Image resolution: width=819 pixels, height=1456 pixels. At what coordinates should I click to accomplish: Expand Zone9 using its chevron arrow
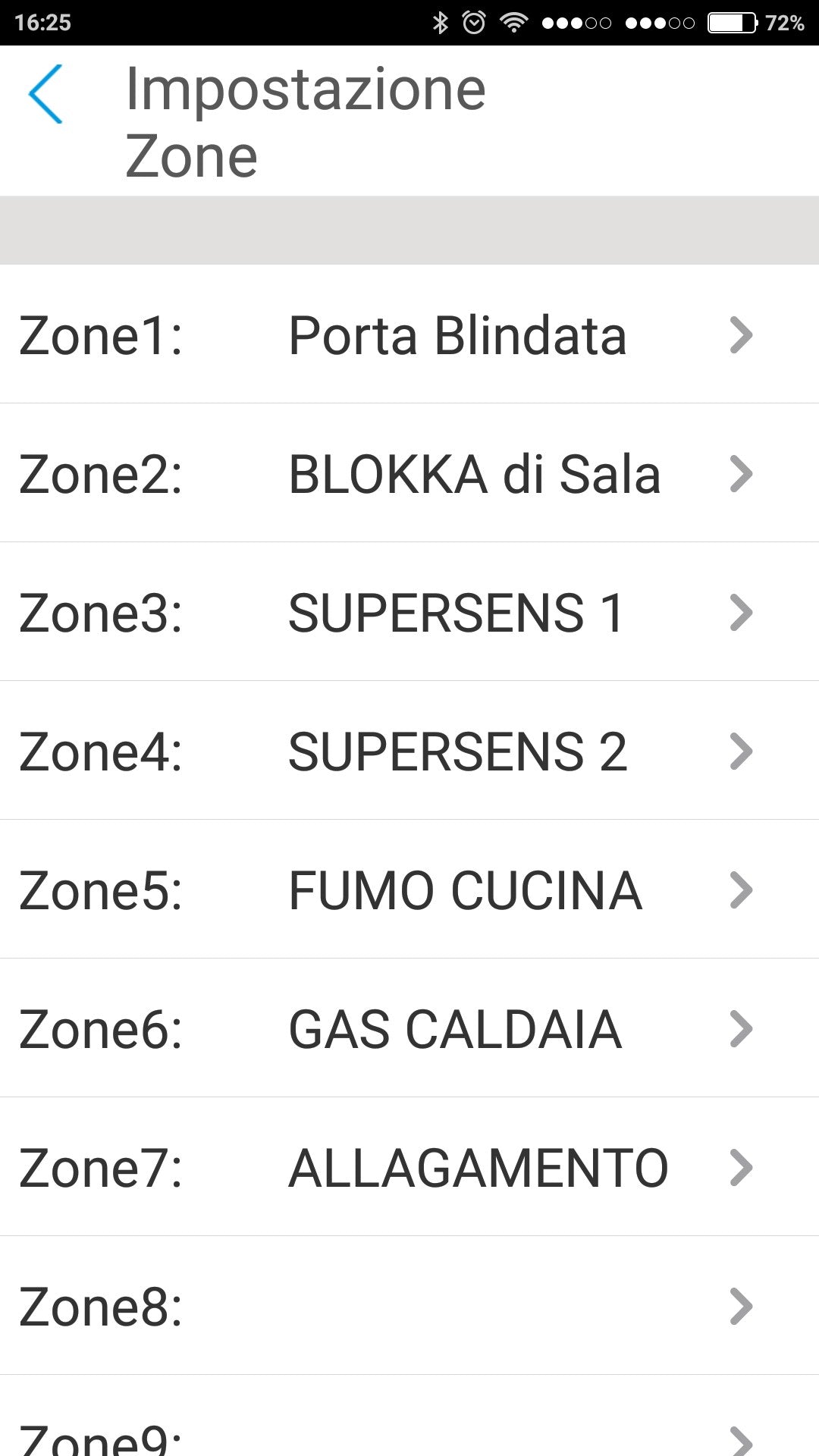pos(741,1436)
